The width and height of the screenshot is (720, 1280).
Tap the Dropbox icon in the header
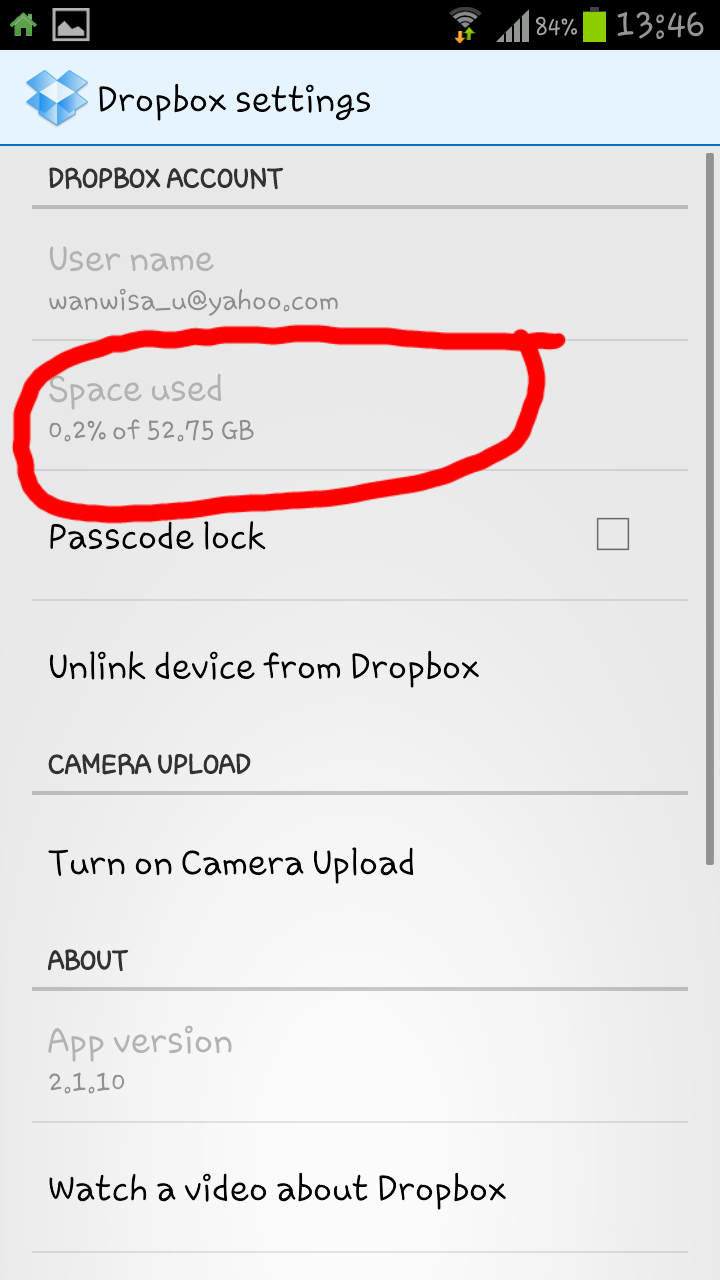(58, 98)
